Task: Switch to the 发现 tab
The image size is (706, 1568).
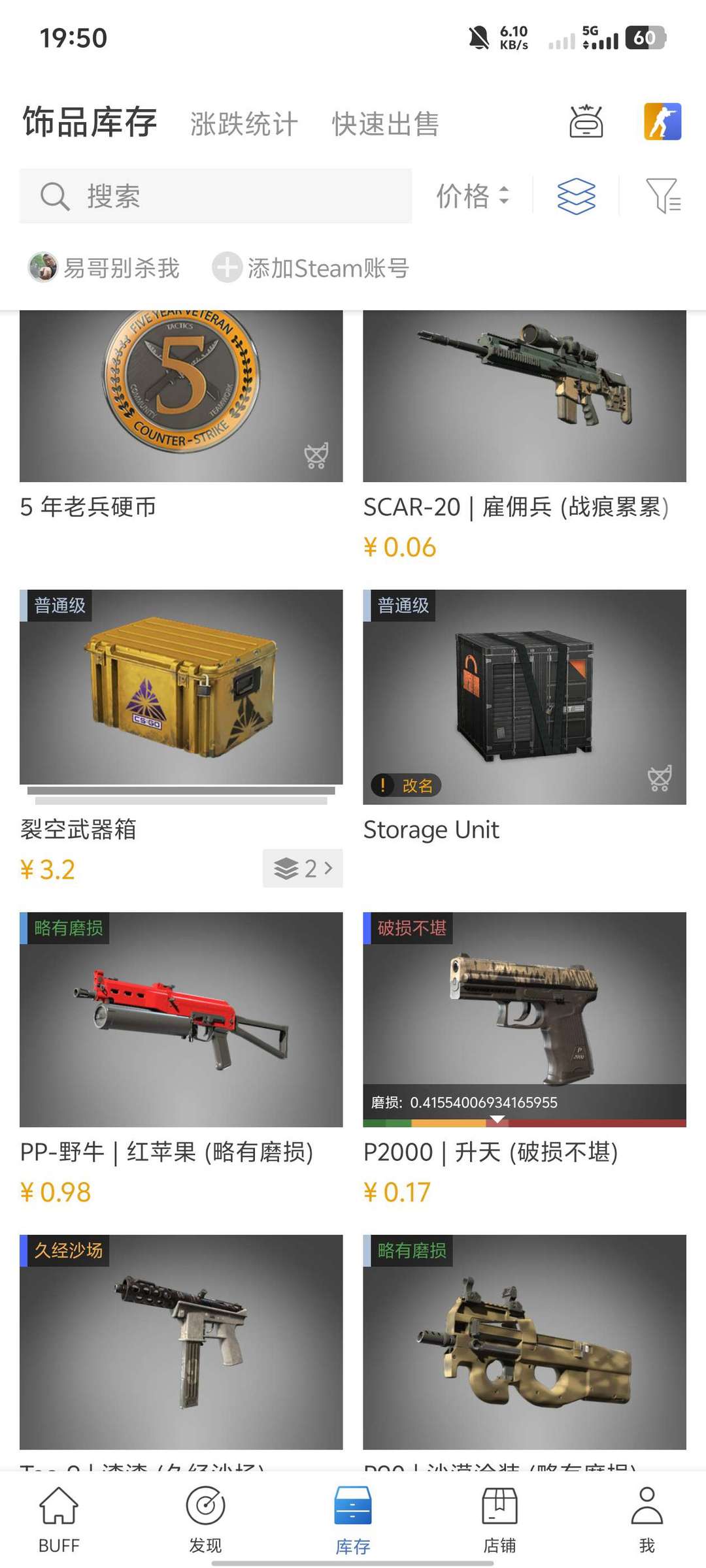Action: click(x=206, y=1519)
